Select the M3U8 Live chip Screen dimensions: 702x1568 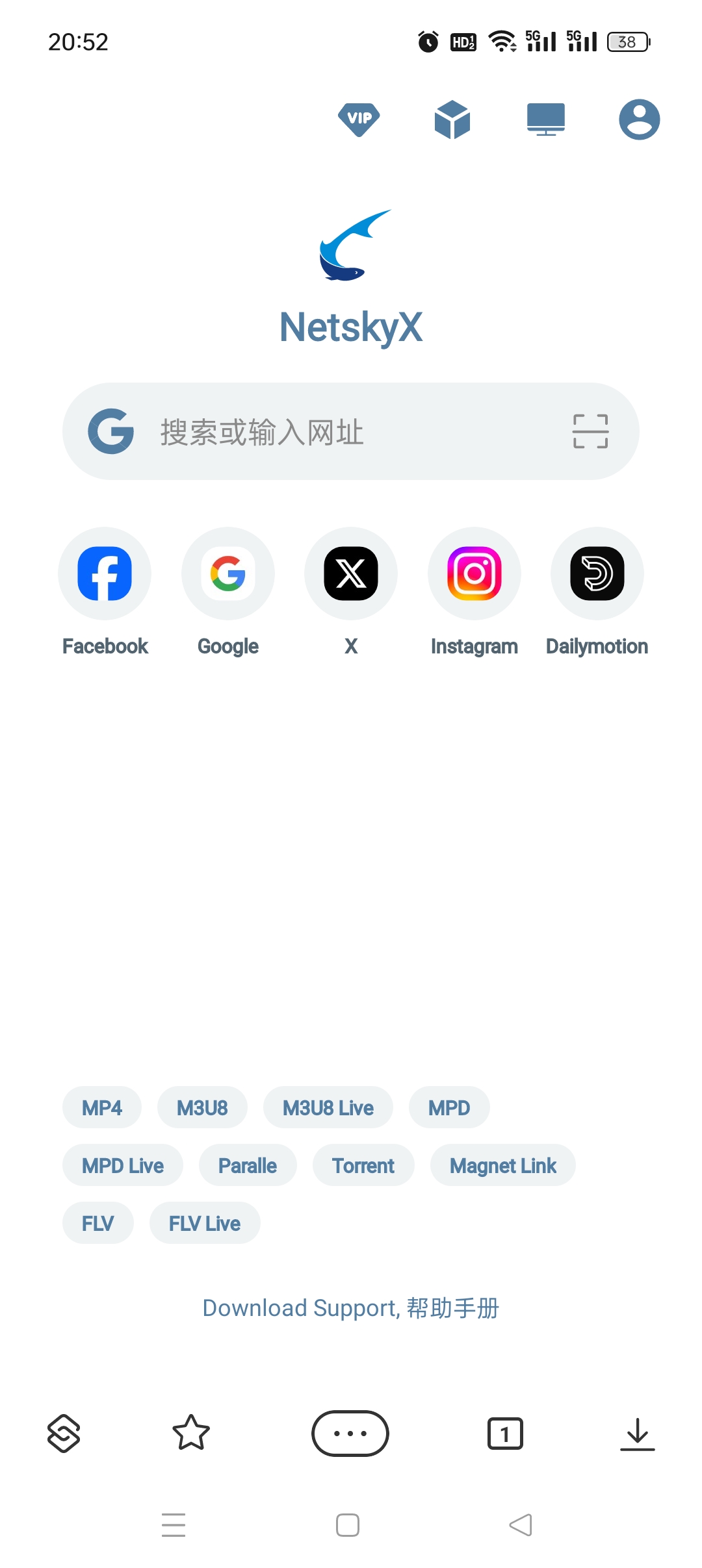click(x=328, y=1107)
